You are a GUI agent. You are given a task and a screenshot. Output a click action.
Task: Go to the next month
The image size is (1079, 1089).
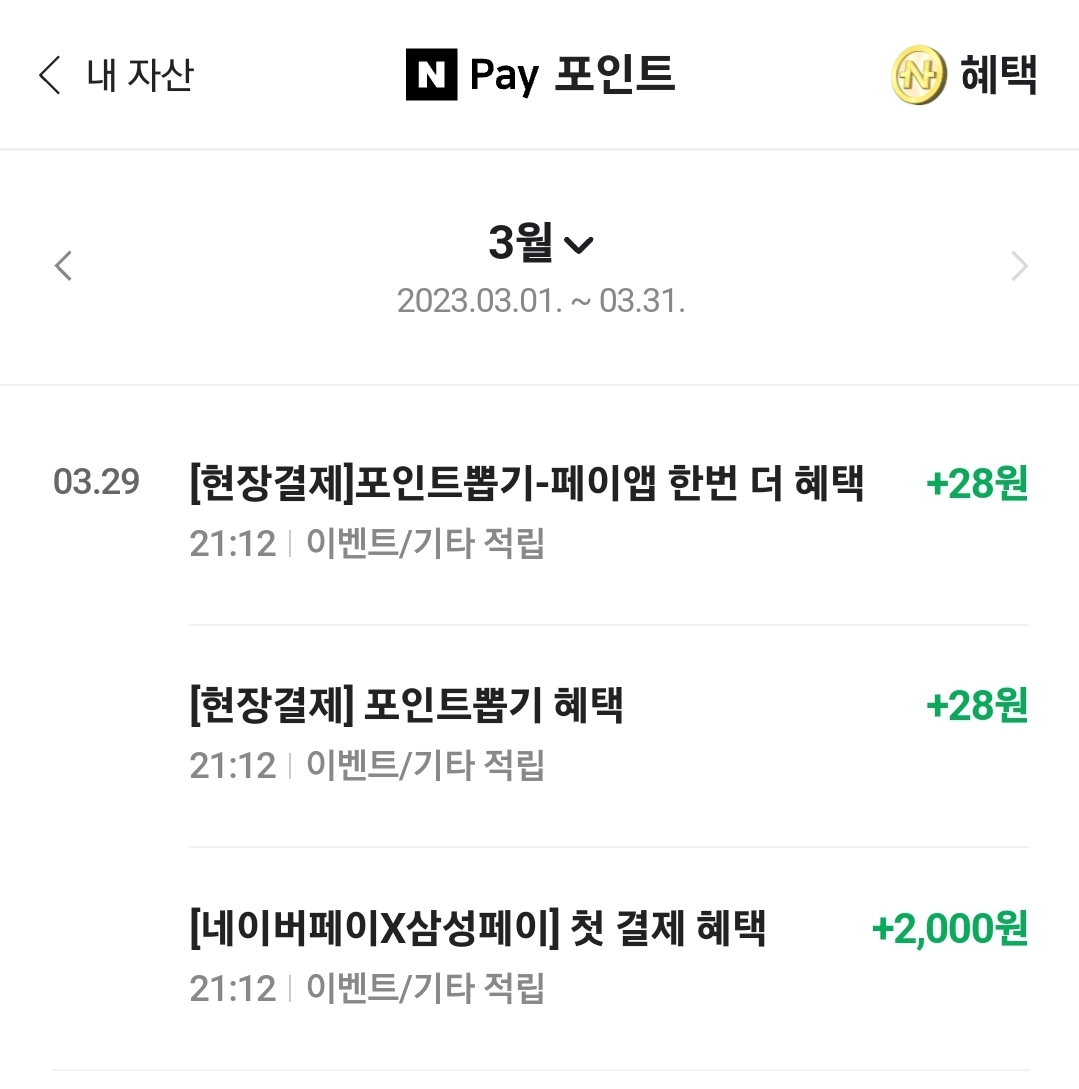pyautogui.click(x=1018, y=266)
